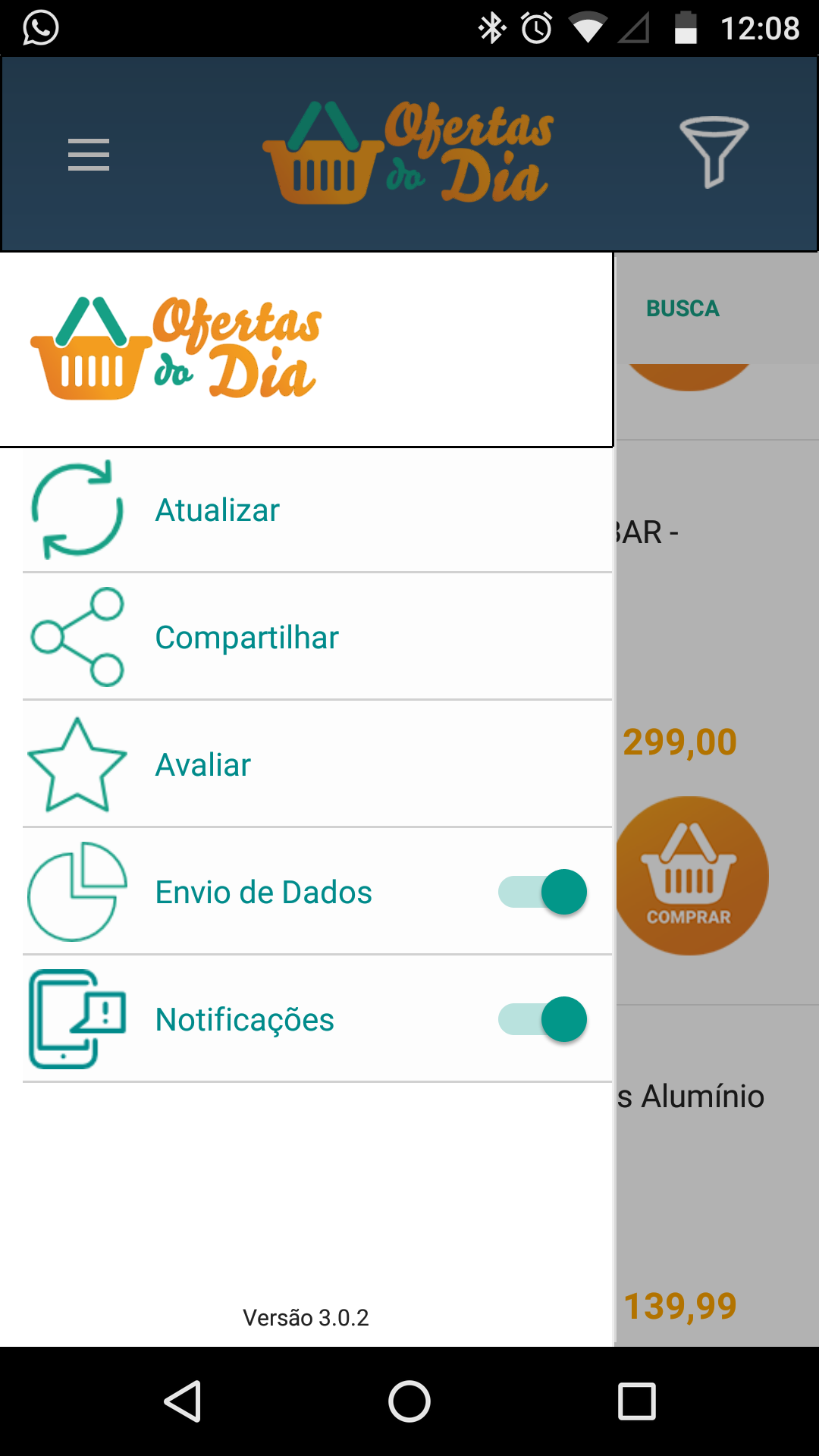Disable the Notificações switch
Viewport: 819px width, 1456px height.
point(542,1019)
